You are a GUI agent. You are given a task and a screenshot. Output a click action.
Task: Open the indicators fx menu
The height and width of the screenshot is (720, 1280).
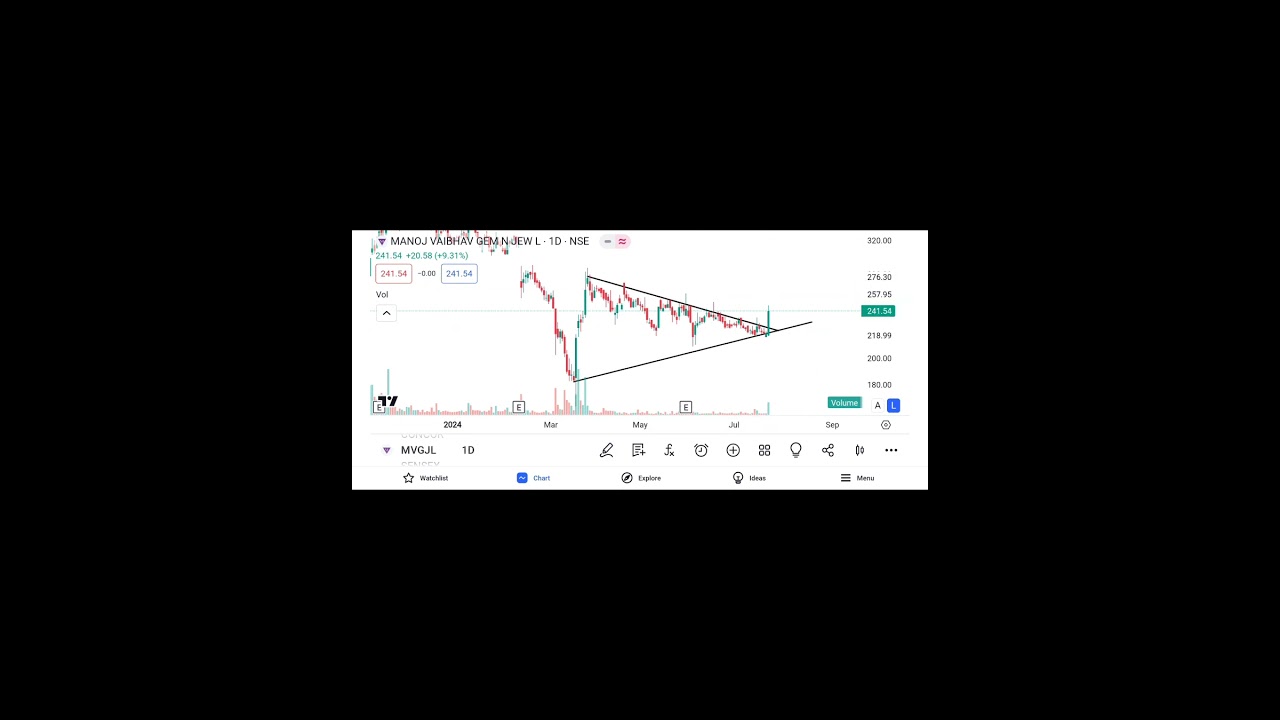click(x=669, y=450)
